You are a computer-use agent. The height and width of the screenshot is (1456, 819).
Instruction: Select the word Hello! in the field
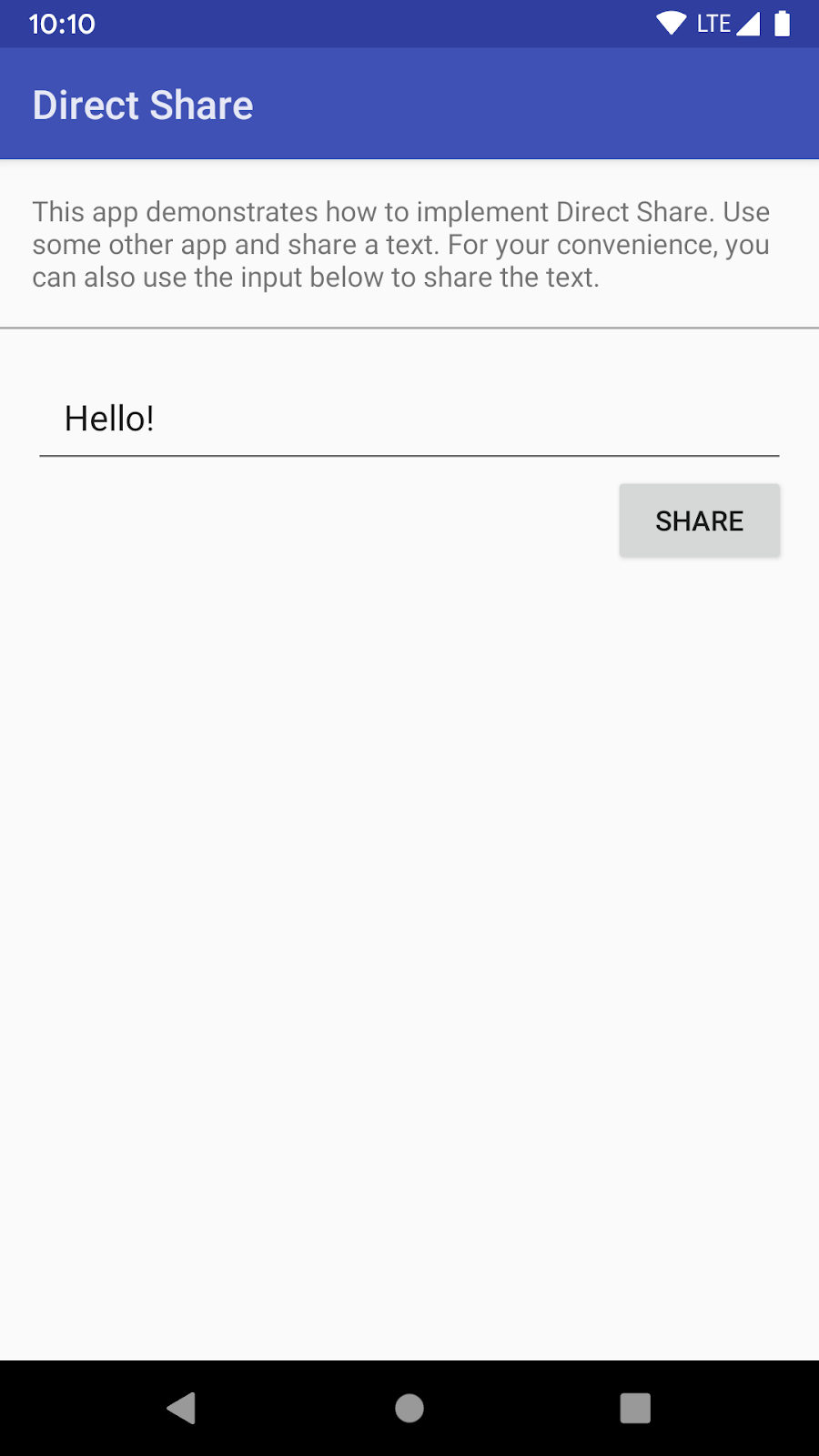point(109,419)
